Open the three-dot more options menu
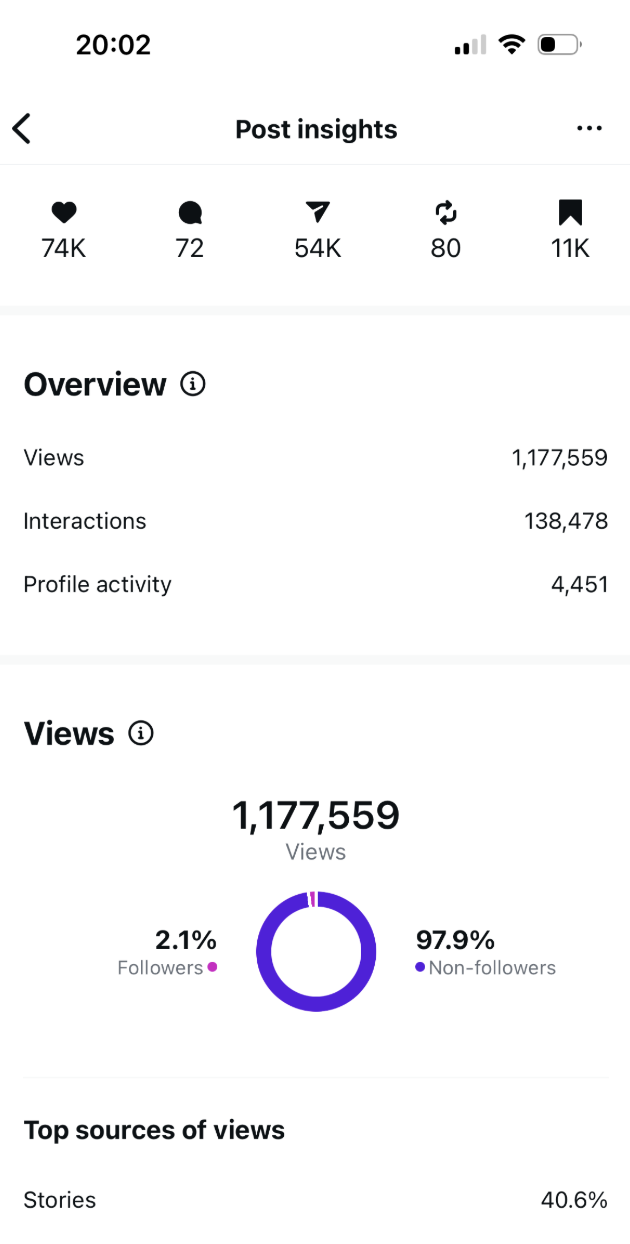The height and width of the screenshot is (1244, 630). [589, 129]
